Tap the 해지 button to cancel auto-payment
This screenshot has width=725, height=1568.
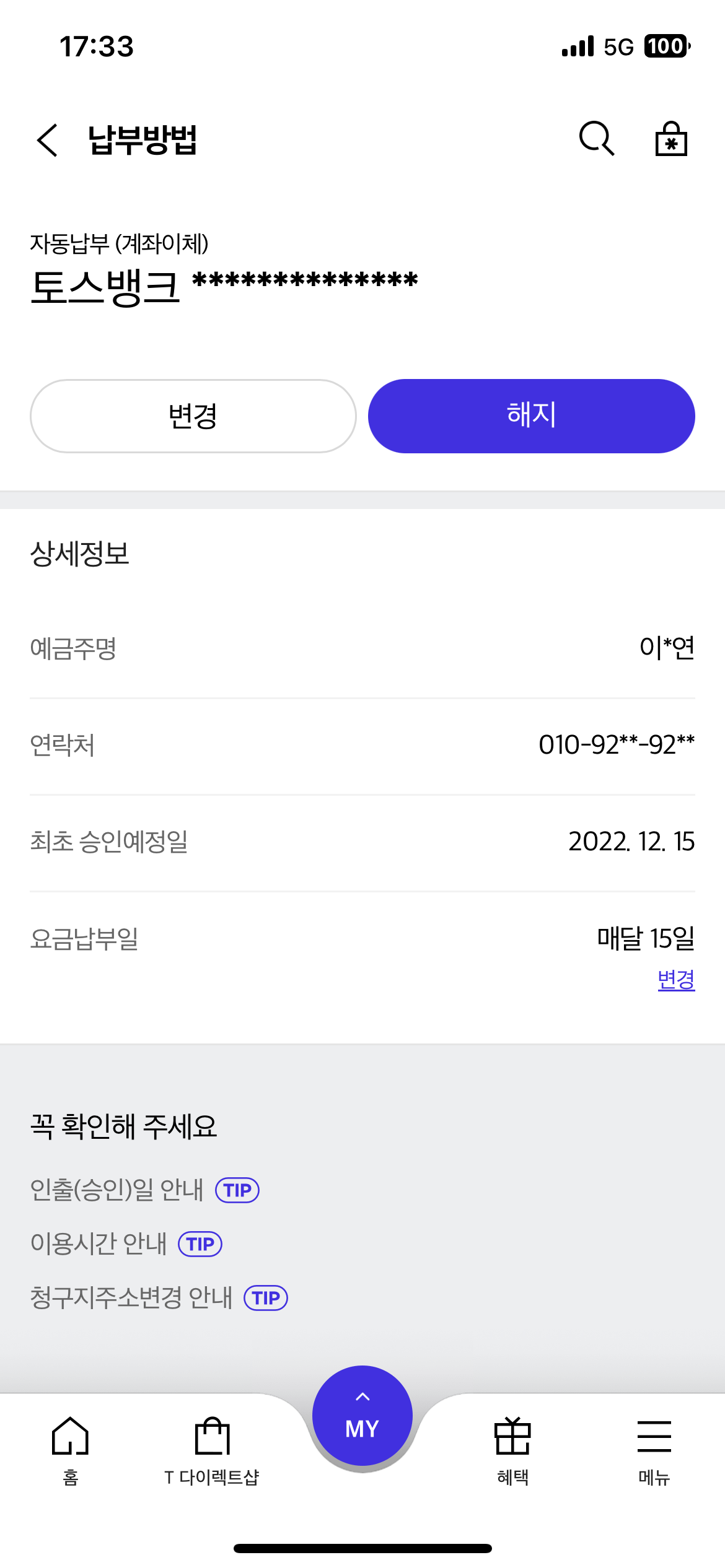pos(531,416)
